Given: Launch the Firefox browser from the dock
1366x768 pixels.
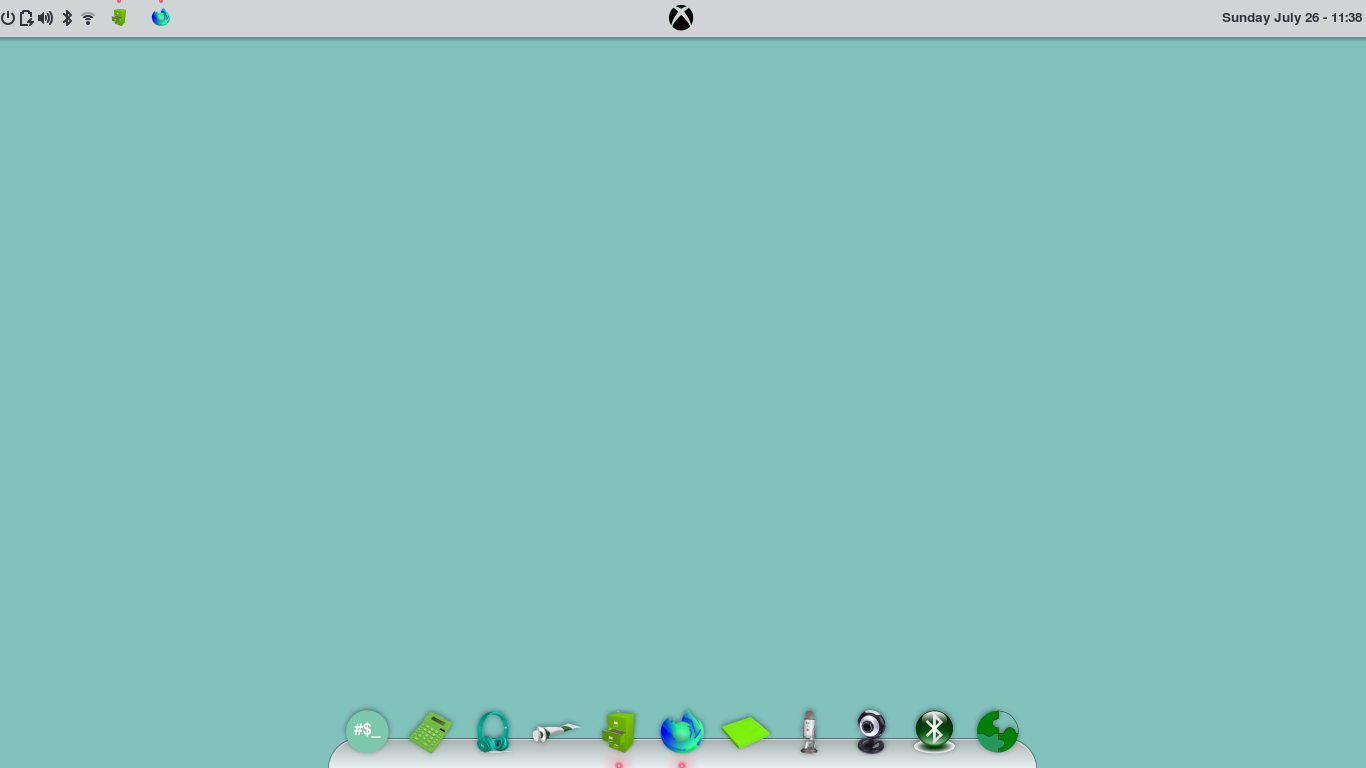Looking at the screenshot, I should click(x=682, y=732).
